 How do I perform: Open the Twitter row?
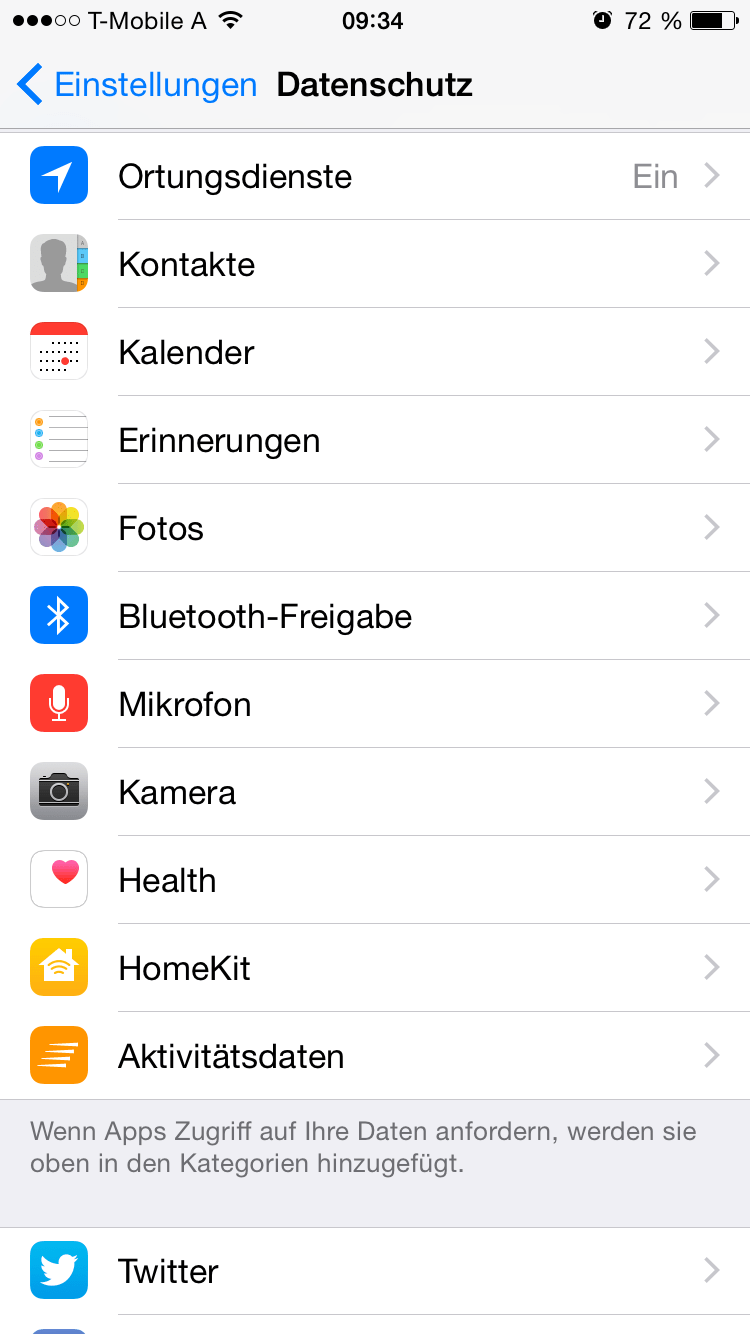tap(375, 1272)
